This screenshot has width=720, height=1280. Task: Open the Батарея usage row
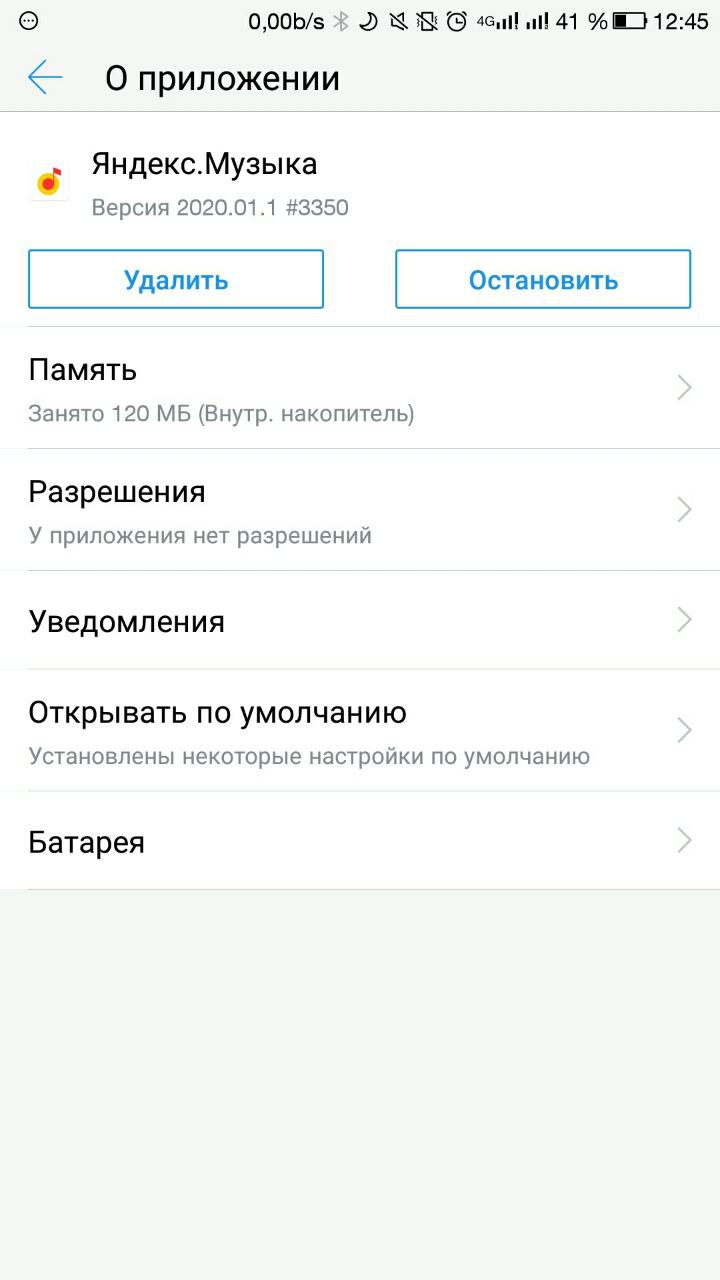[360, 841]
